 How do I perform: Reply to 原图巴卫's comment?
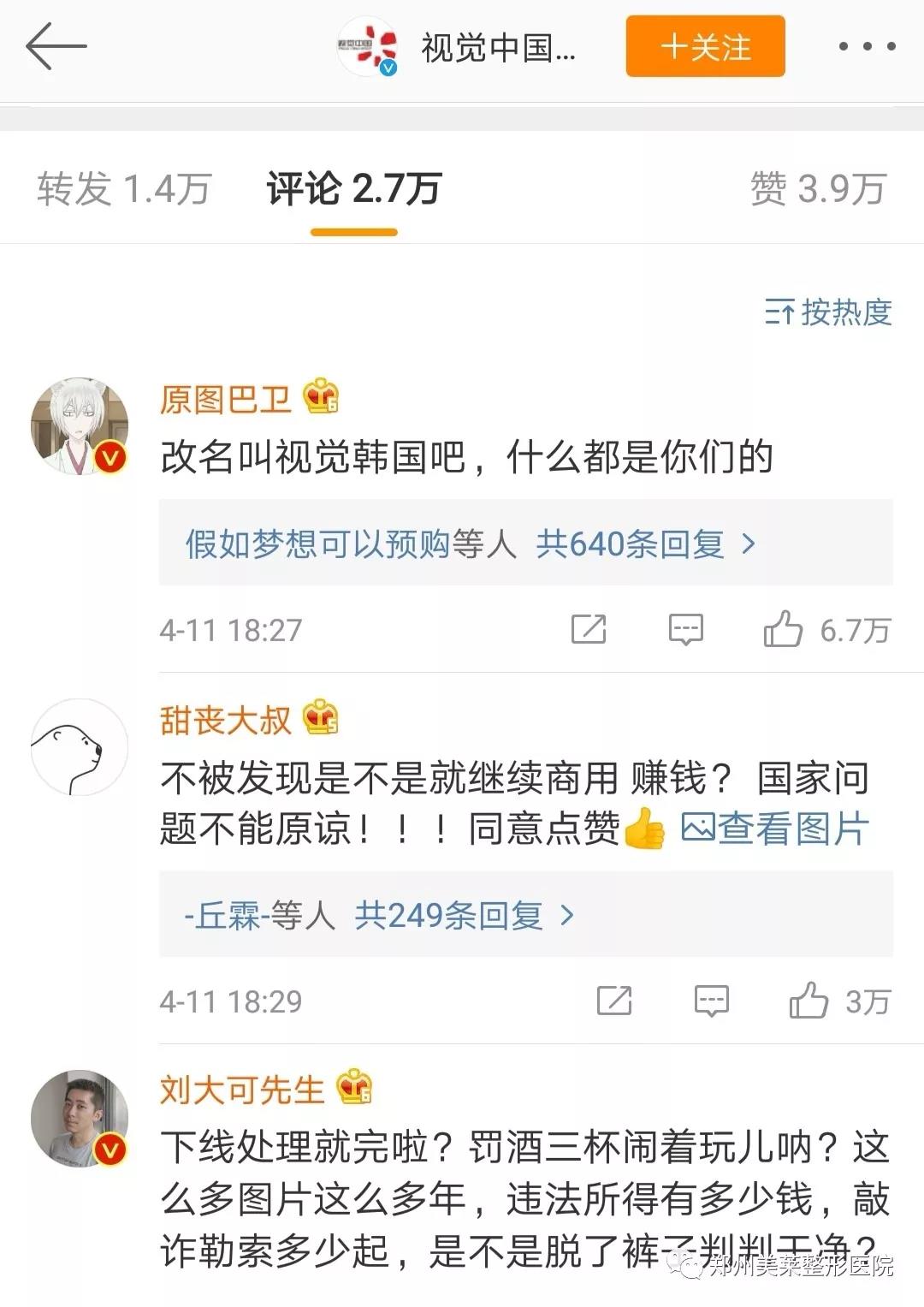[x=685, y=630]
